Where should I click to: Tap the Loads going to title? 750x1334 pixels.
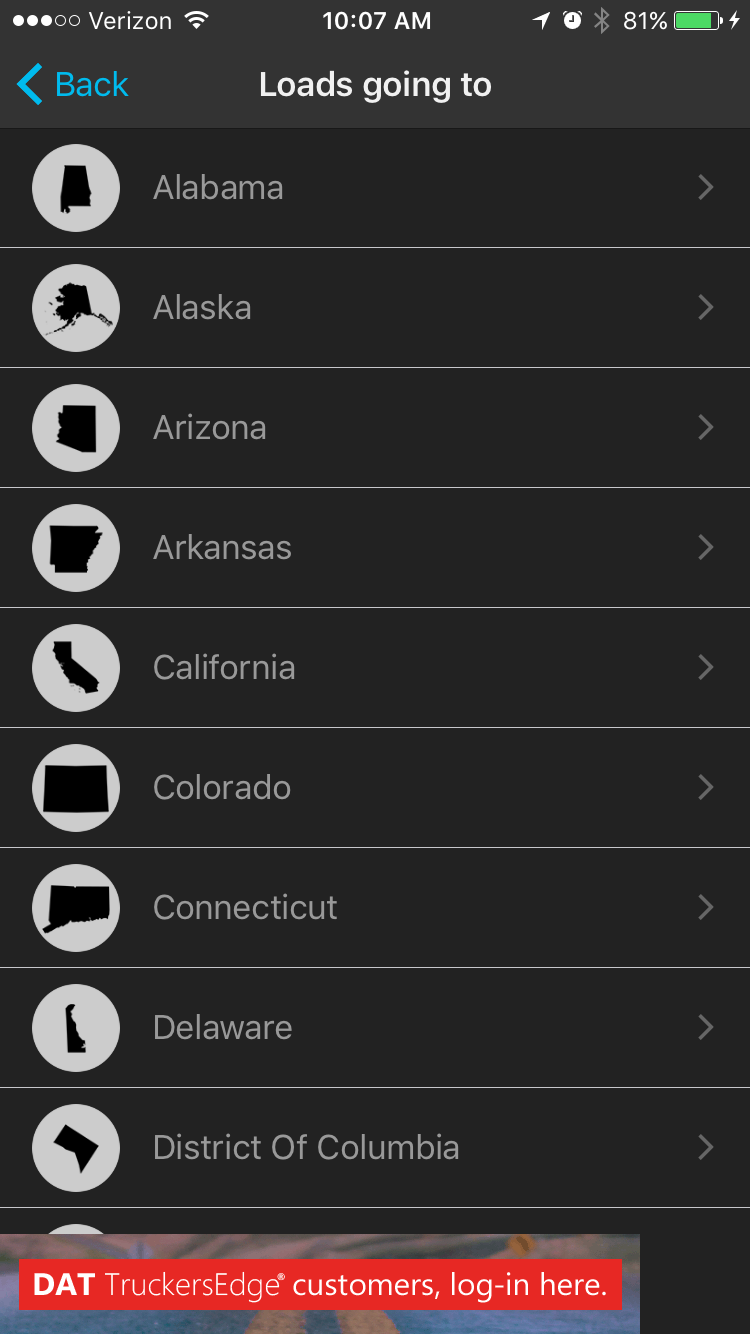[375, 85]
